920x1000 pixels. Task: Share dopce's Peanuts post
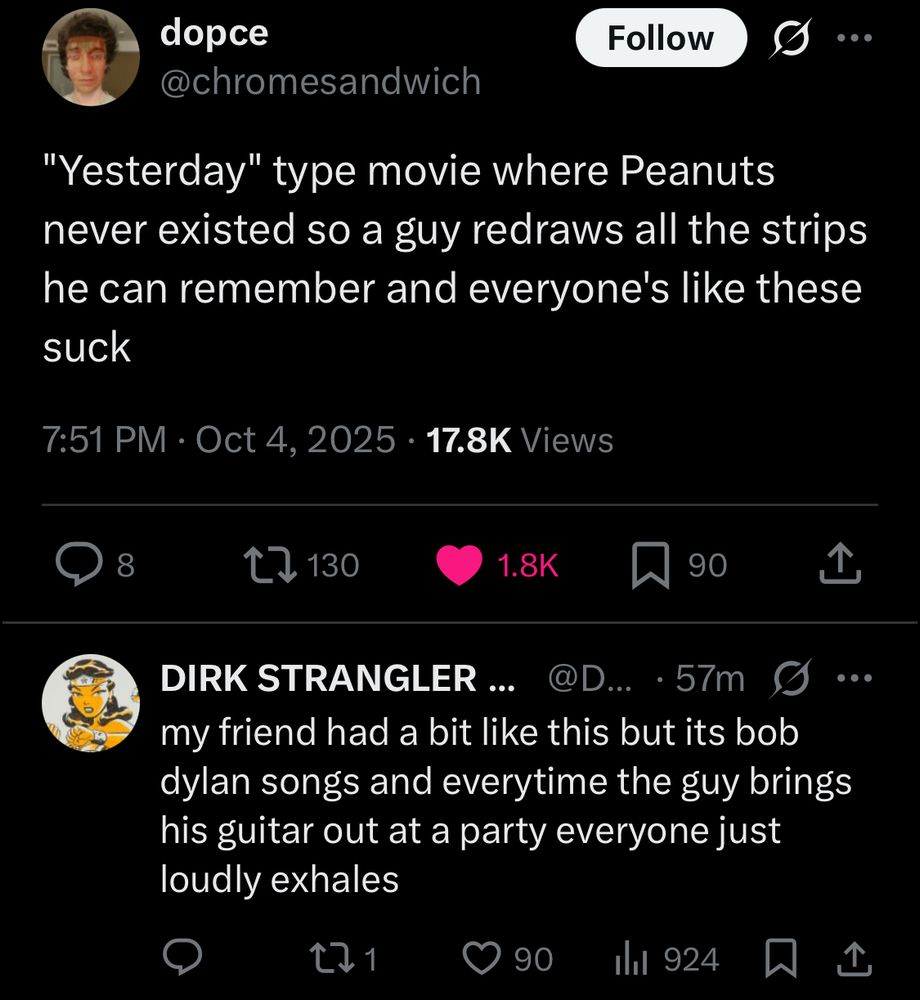click(x=836, y=566)
